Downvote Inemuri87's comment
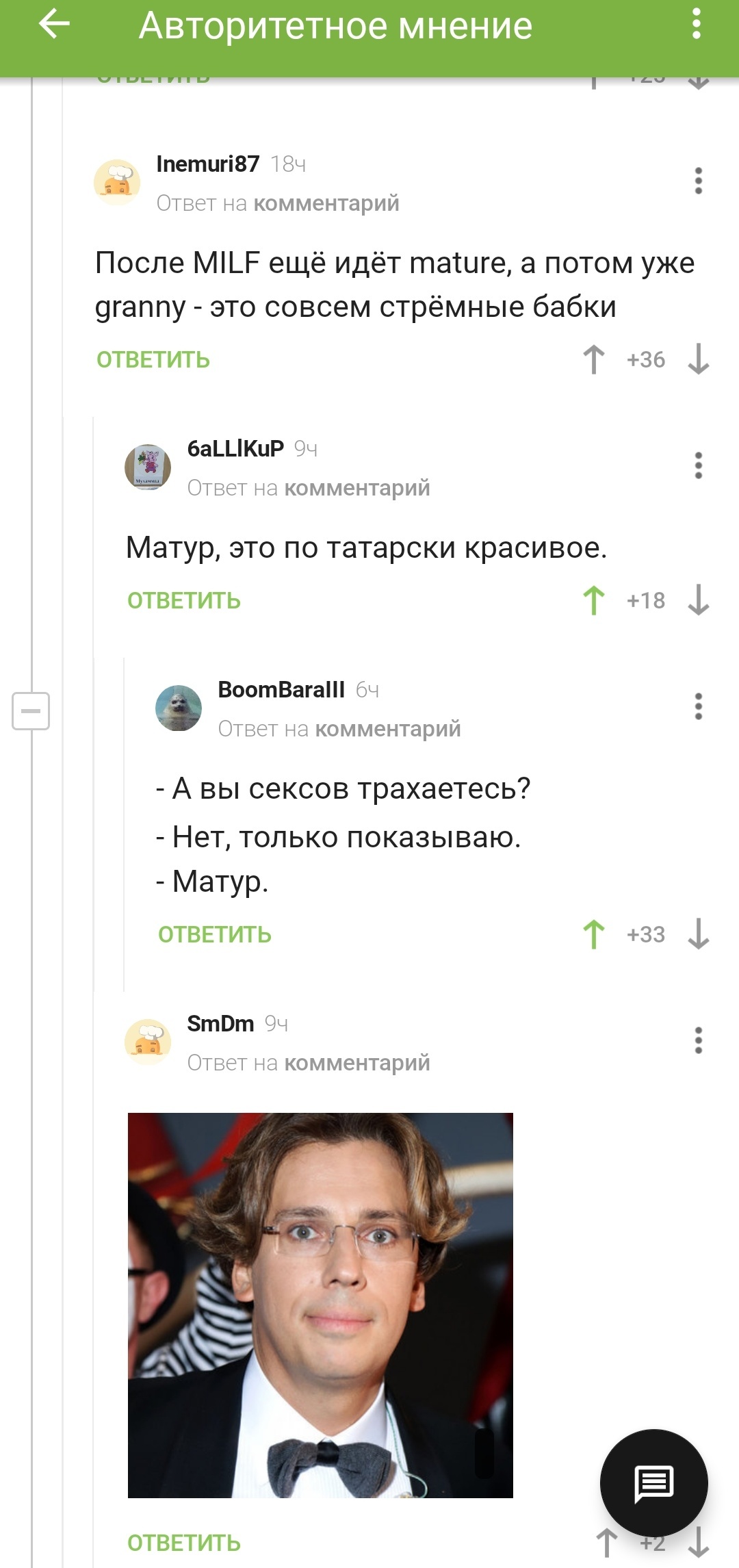Image resolution: width=739 pixels, height=1568 pixels. pyautogui.click(x=698, y=360)
